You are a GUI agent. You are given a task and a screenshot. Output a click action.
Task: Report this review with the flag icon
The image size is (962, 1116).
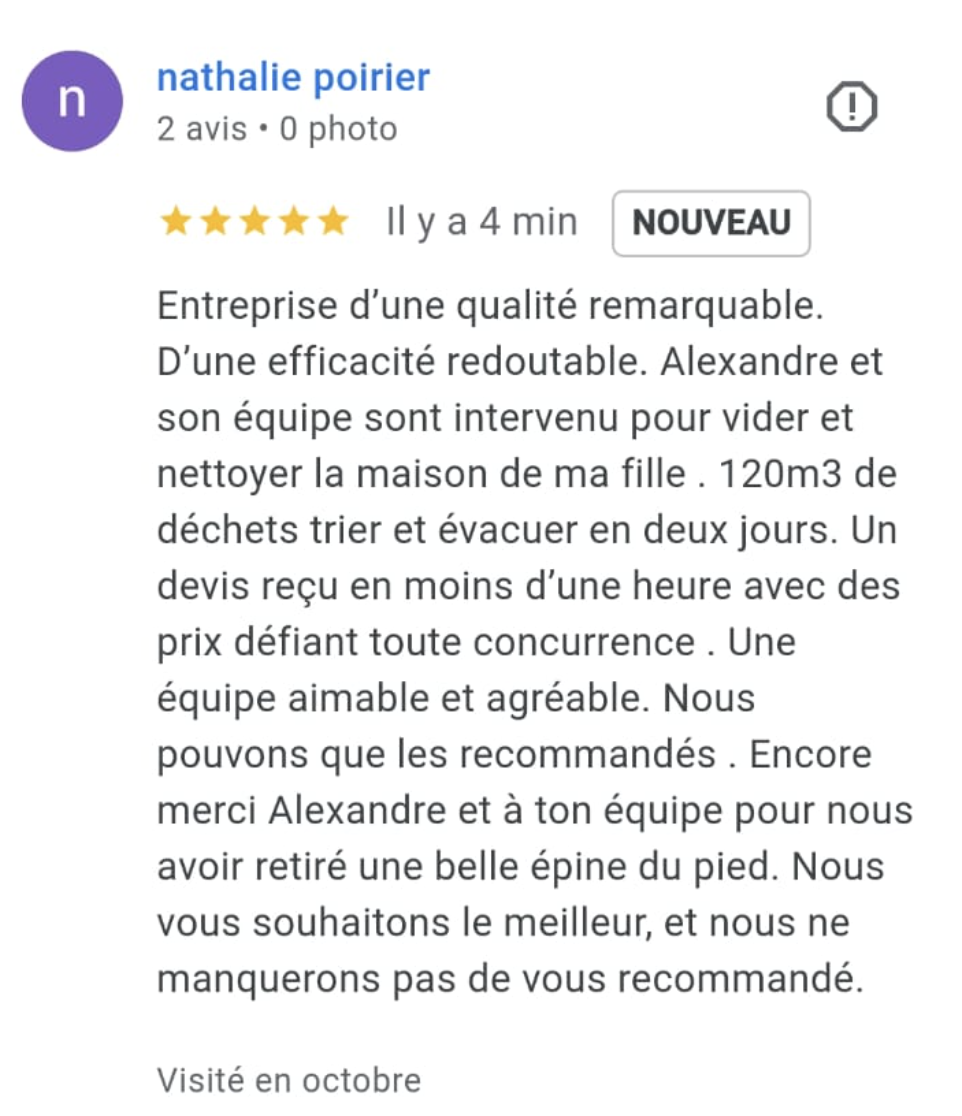tap(851, 106)
